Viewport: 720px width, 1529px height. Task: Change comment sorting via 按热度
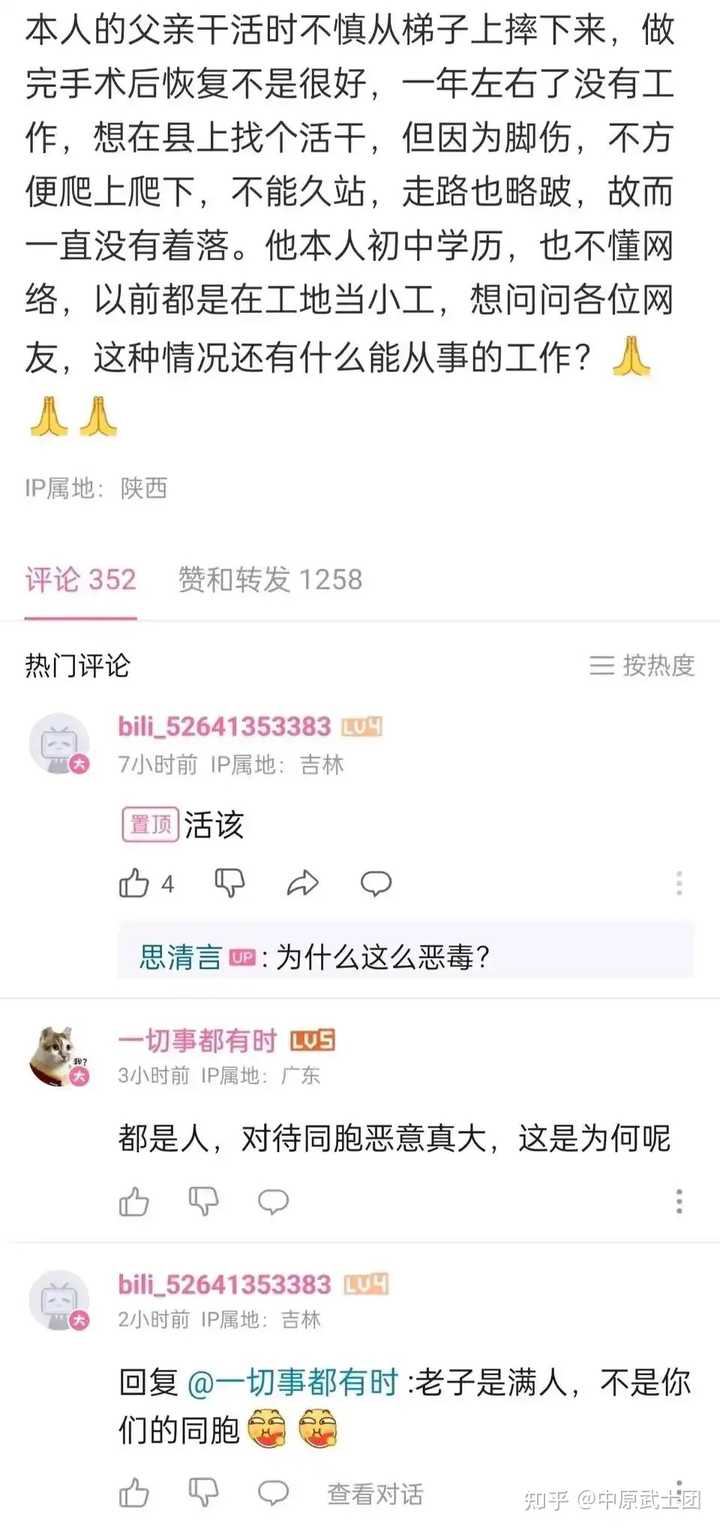click(x=642, y=666)
